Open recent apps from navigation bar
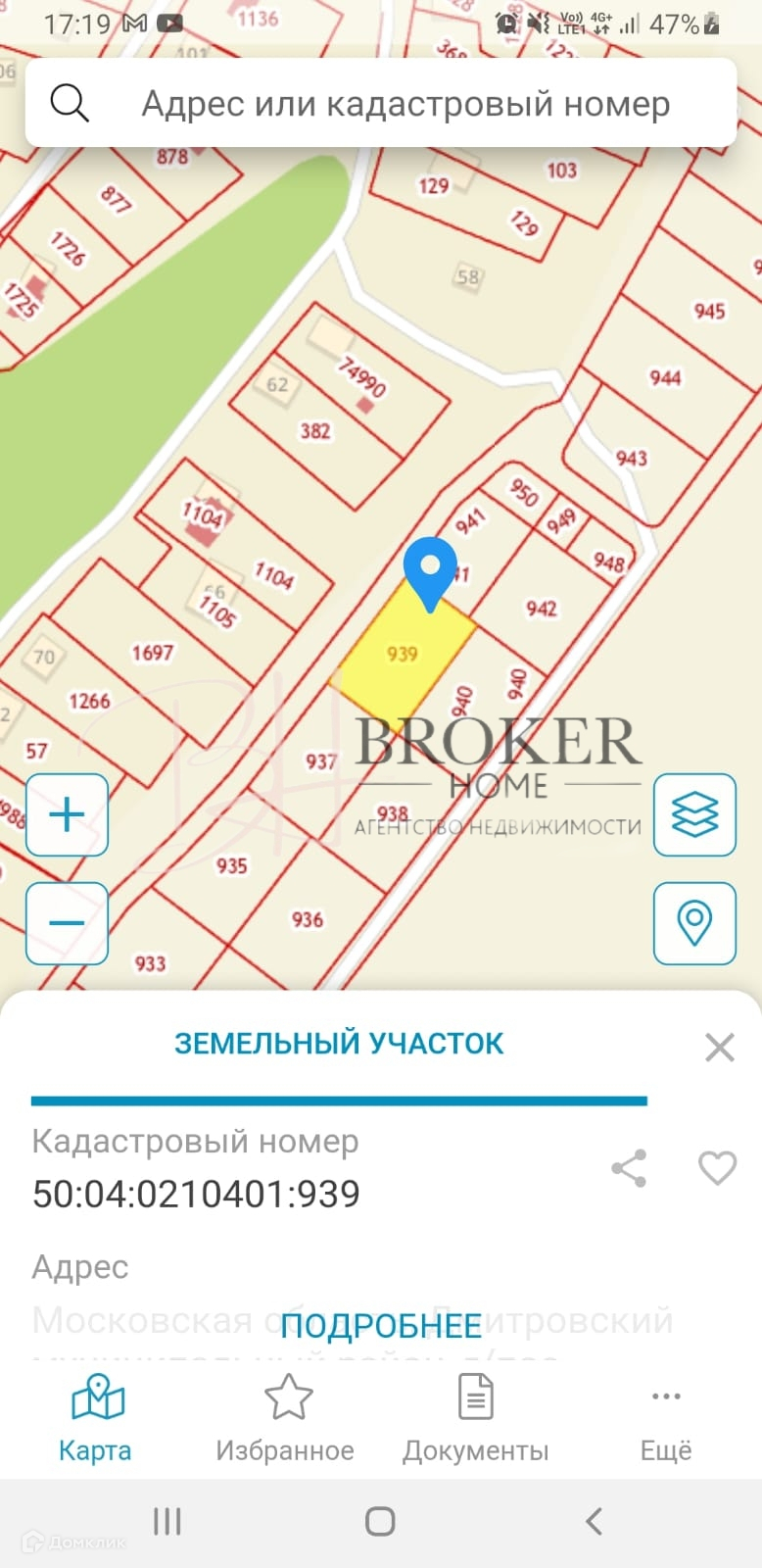 click(167, 1521)
